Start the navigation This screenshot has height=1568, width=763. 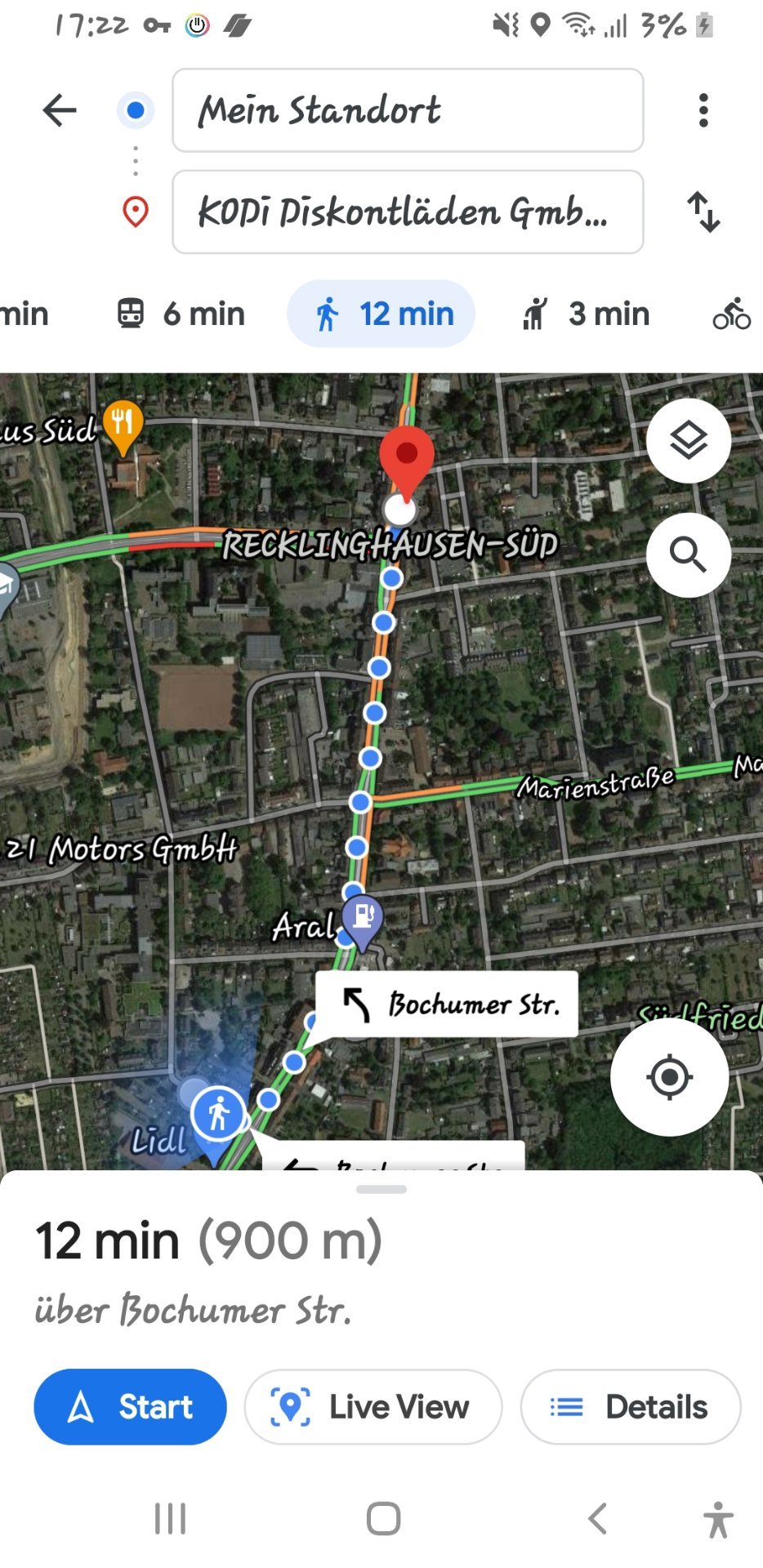click(130, 1407)
